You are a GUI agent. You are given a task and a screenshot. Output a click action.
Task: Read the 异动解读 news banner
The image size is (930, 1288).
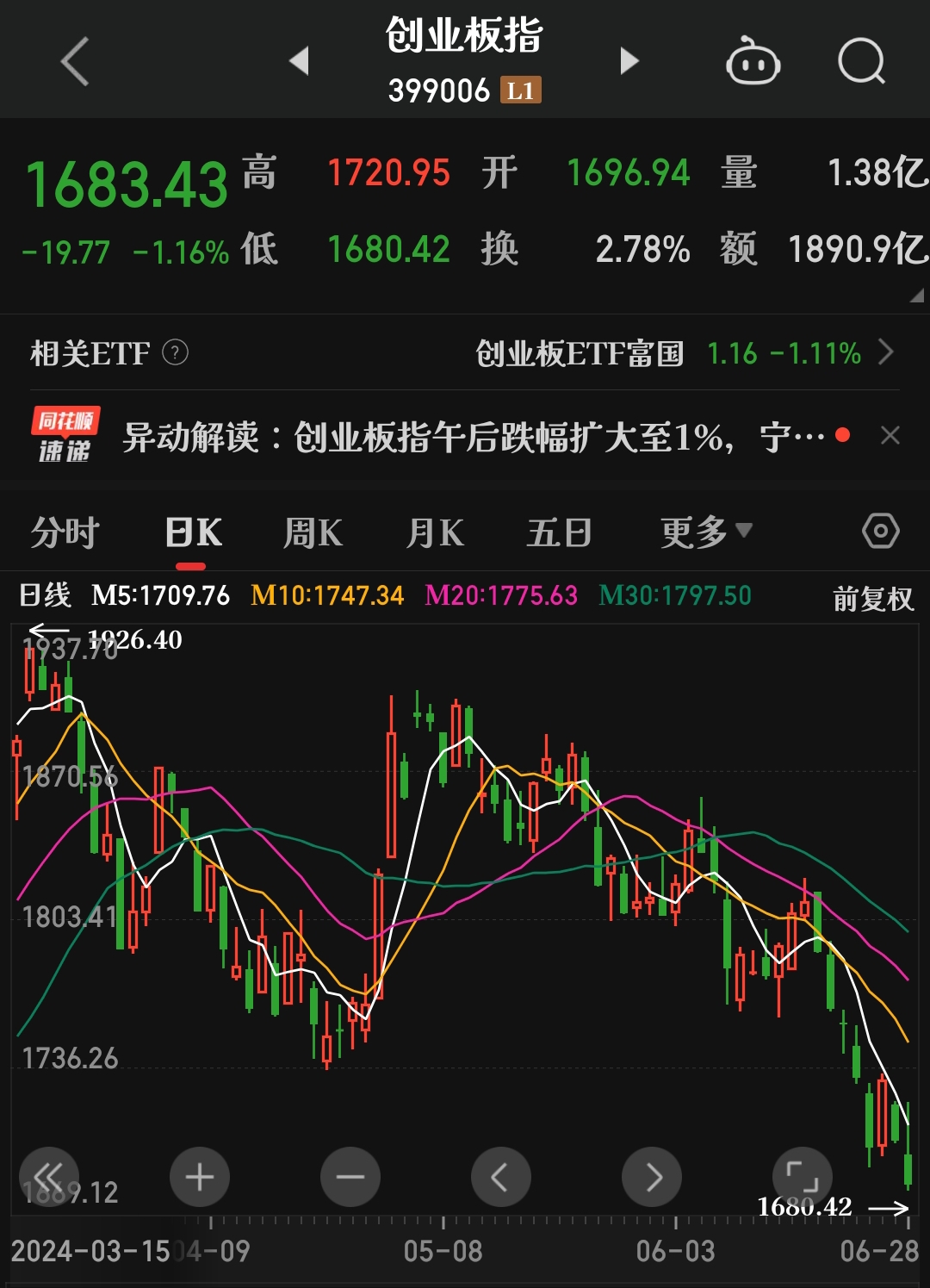pos(474,436)
